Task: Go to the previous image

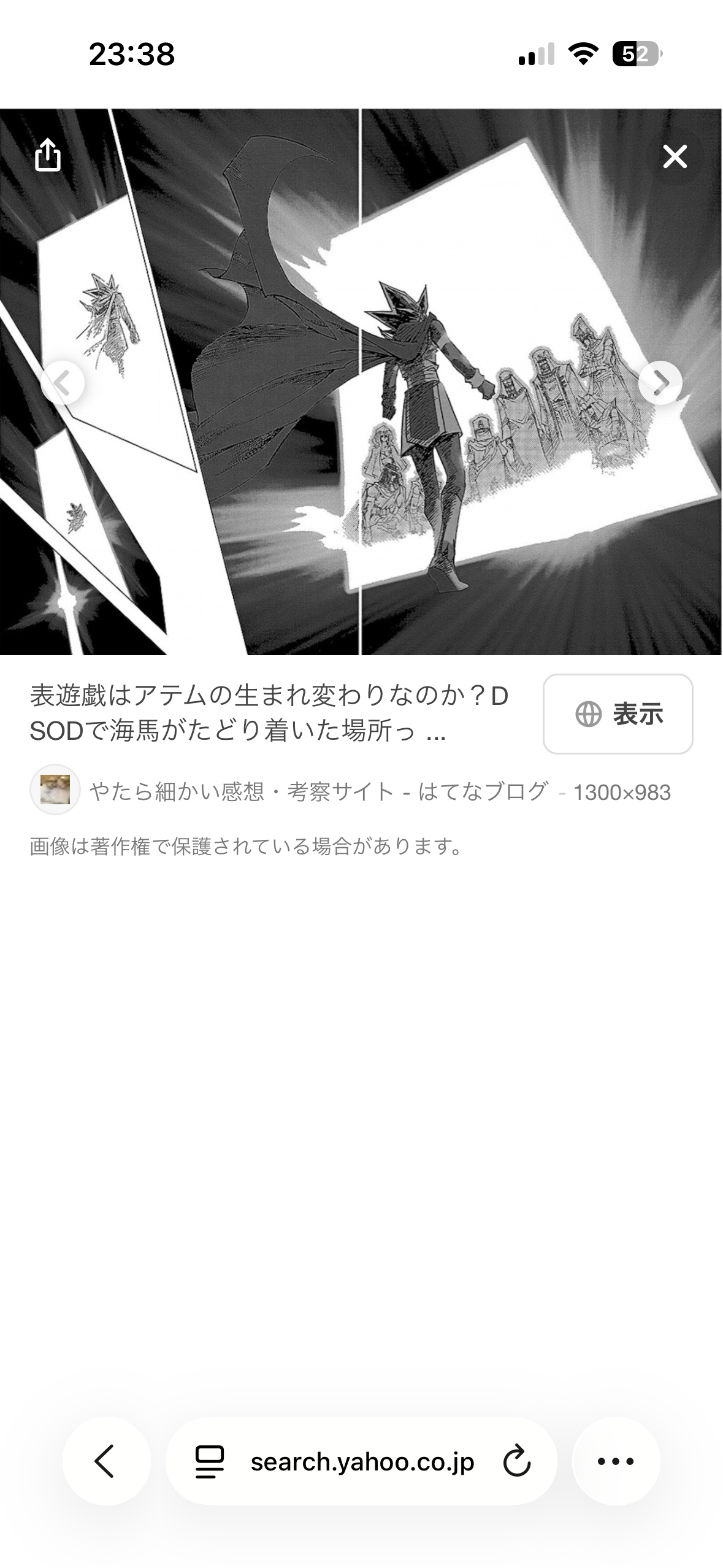Action: 63,383
